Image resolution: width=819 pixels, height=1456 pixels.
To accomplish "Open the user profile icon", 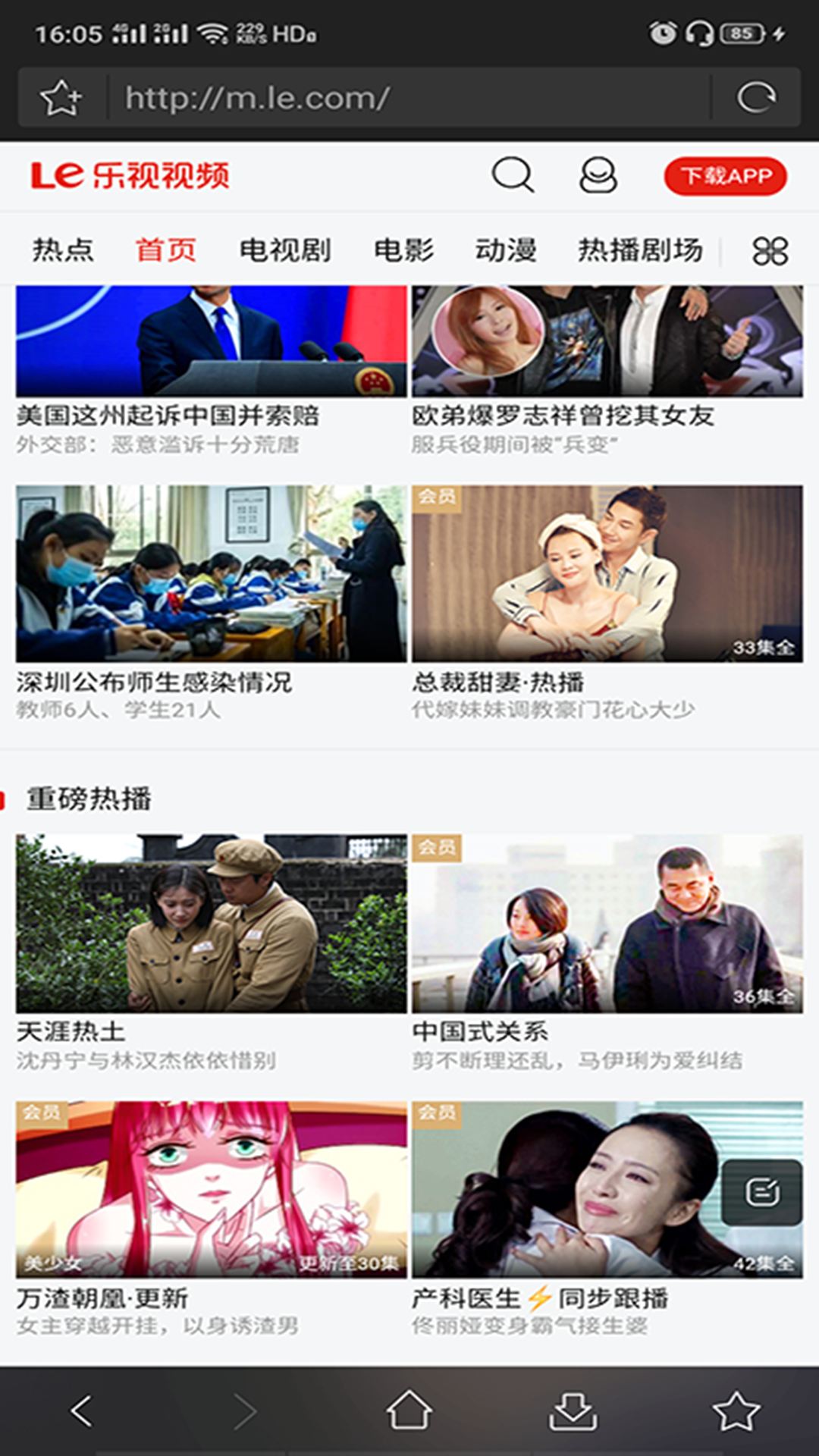I will coord(598,175).
